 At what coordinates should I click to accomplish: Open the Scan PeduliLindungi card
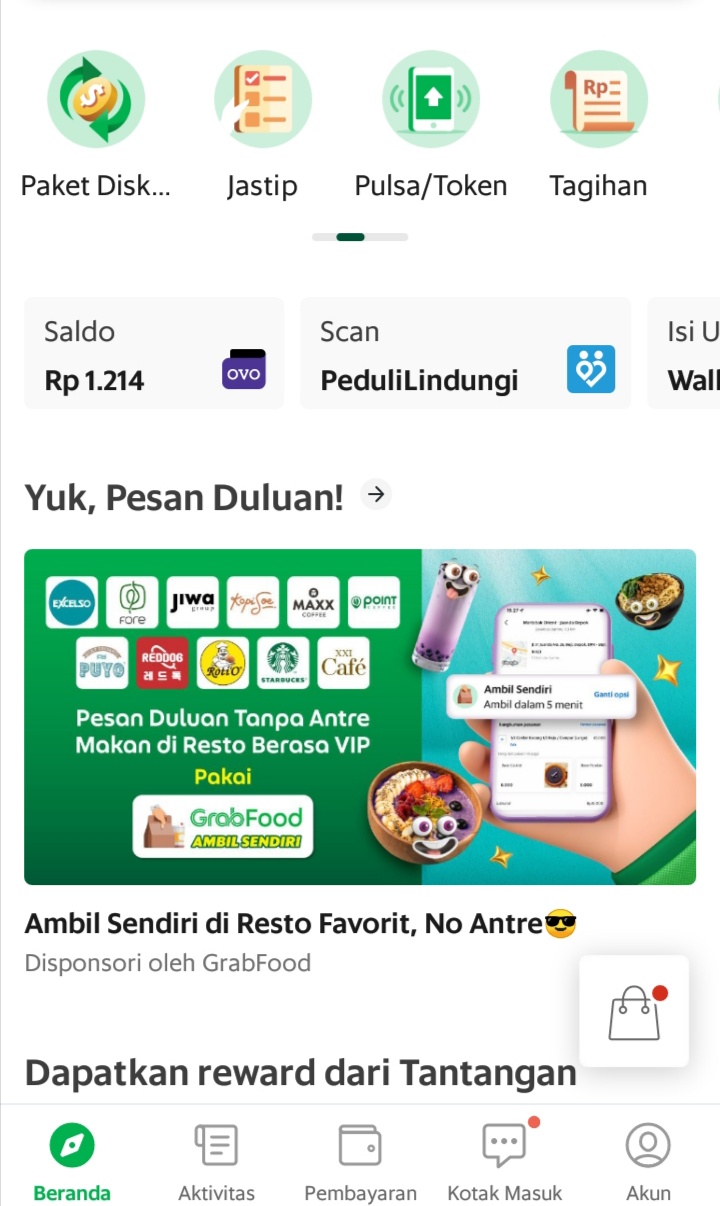click(x=466, y=354)
